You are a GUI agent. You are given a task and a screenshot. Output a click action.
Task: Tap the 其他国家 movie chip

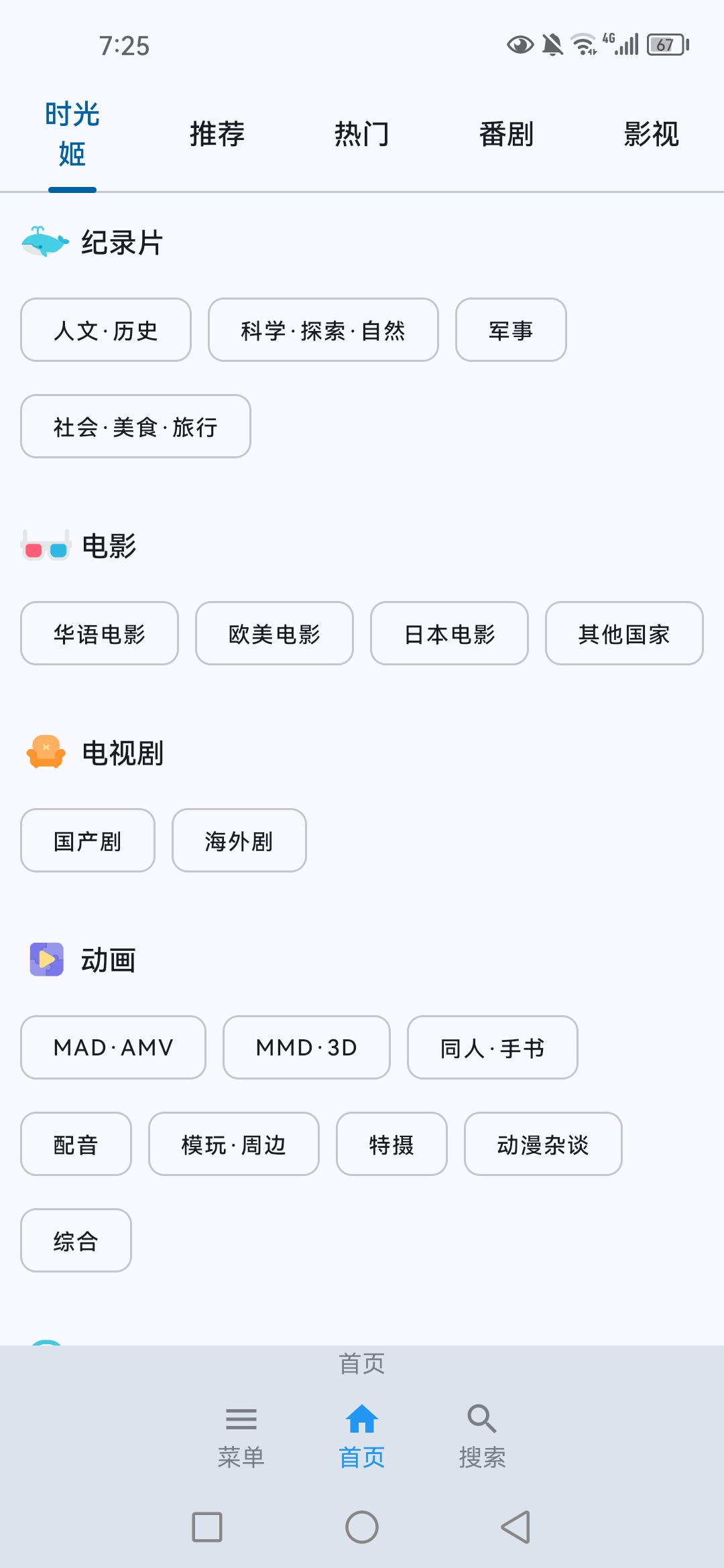click(x=624, y=633)
